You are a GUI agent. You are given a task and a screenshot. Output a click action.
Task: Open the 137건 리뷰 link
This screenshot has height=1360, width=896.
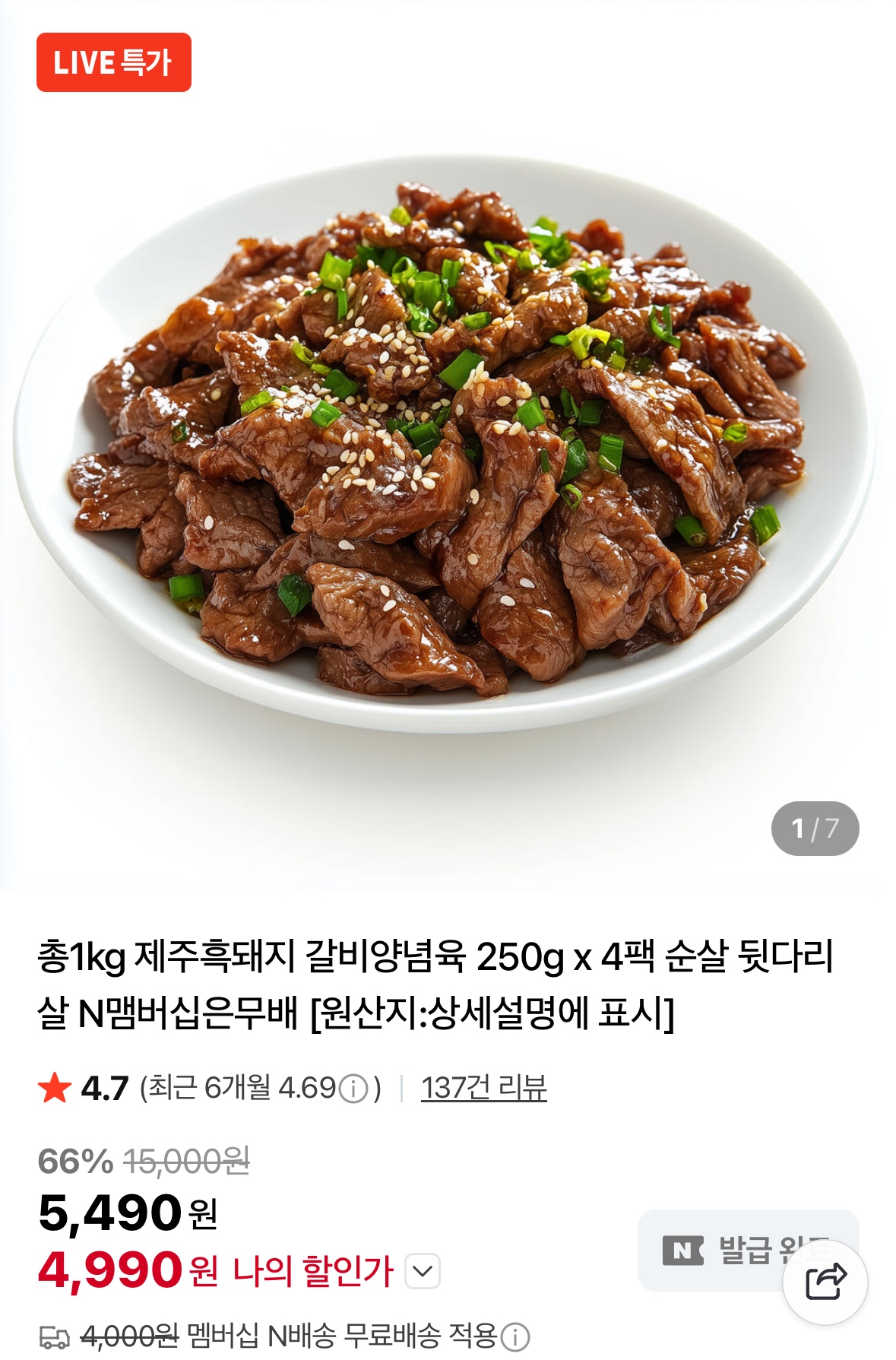coord(483,1088)
